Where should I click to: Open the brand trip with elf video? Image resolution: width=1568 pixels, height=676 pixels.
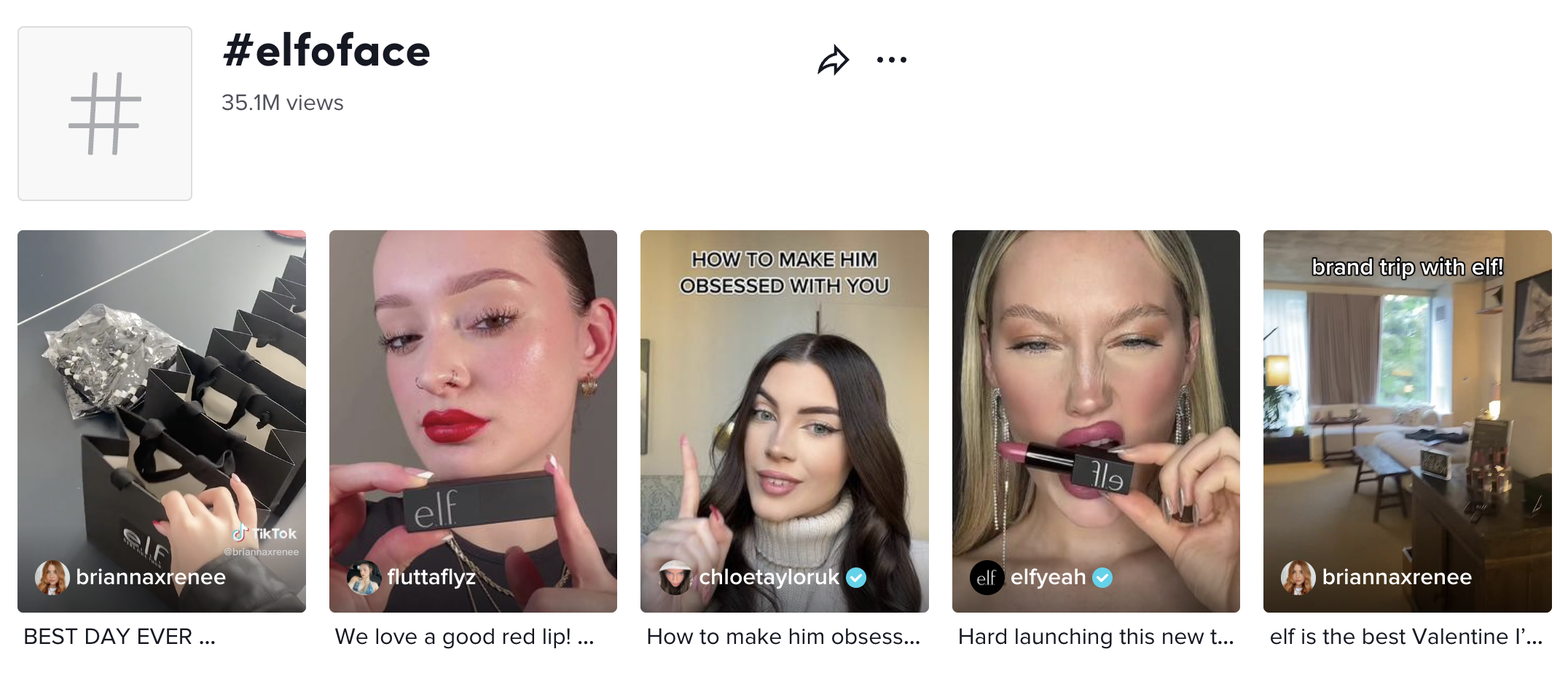pyautogui.click(x=1407, y=420)
